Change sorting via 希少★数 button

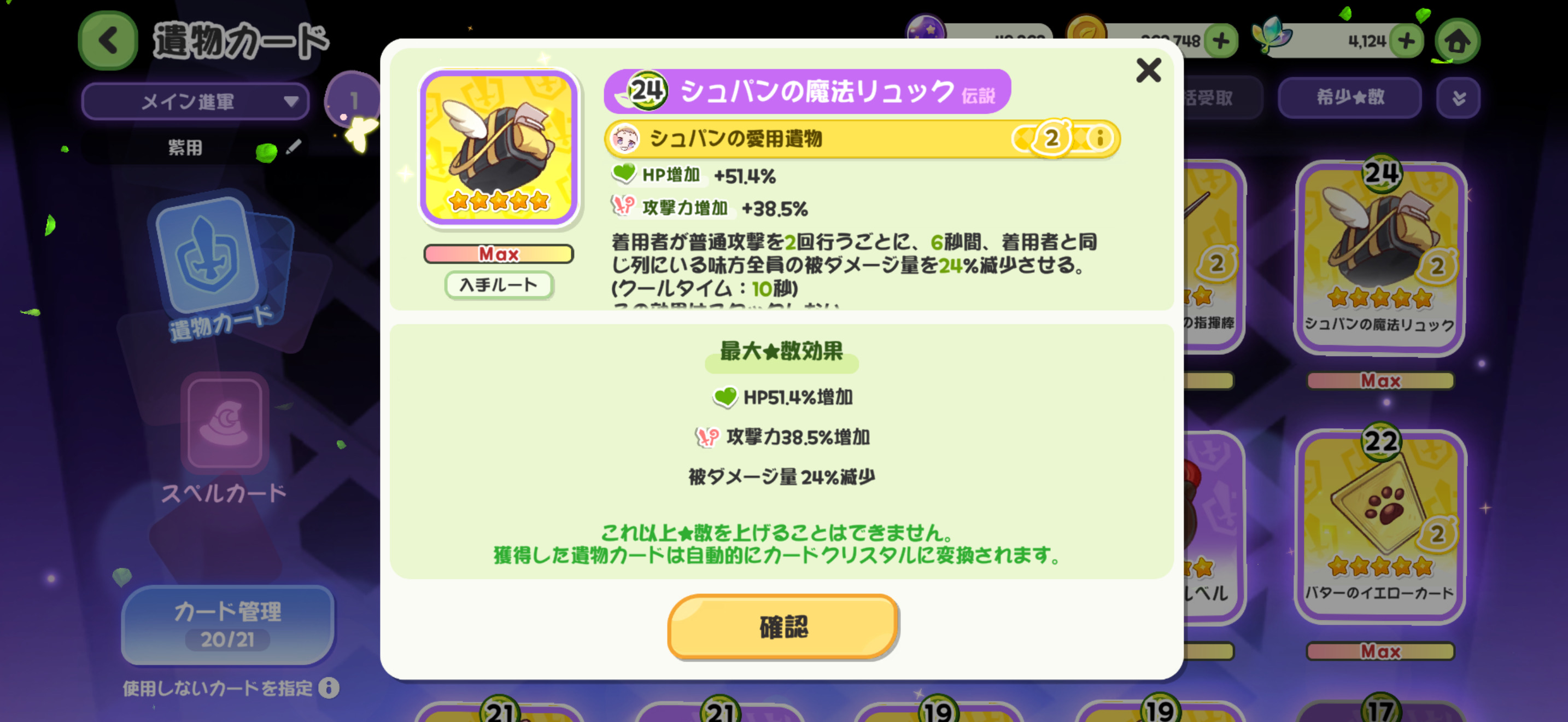tap(1349, 97)
